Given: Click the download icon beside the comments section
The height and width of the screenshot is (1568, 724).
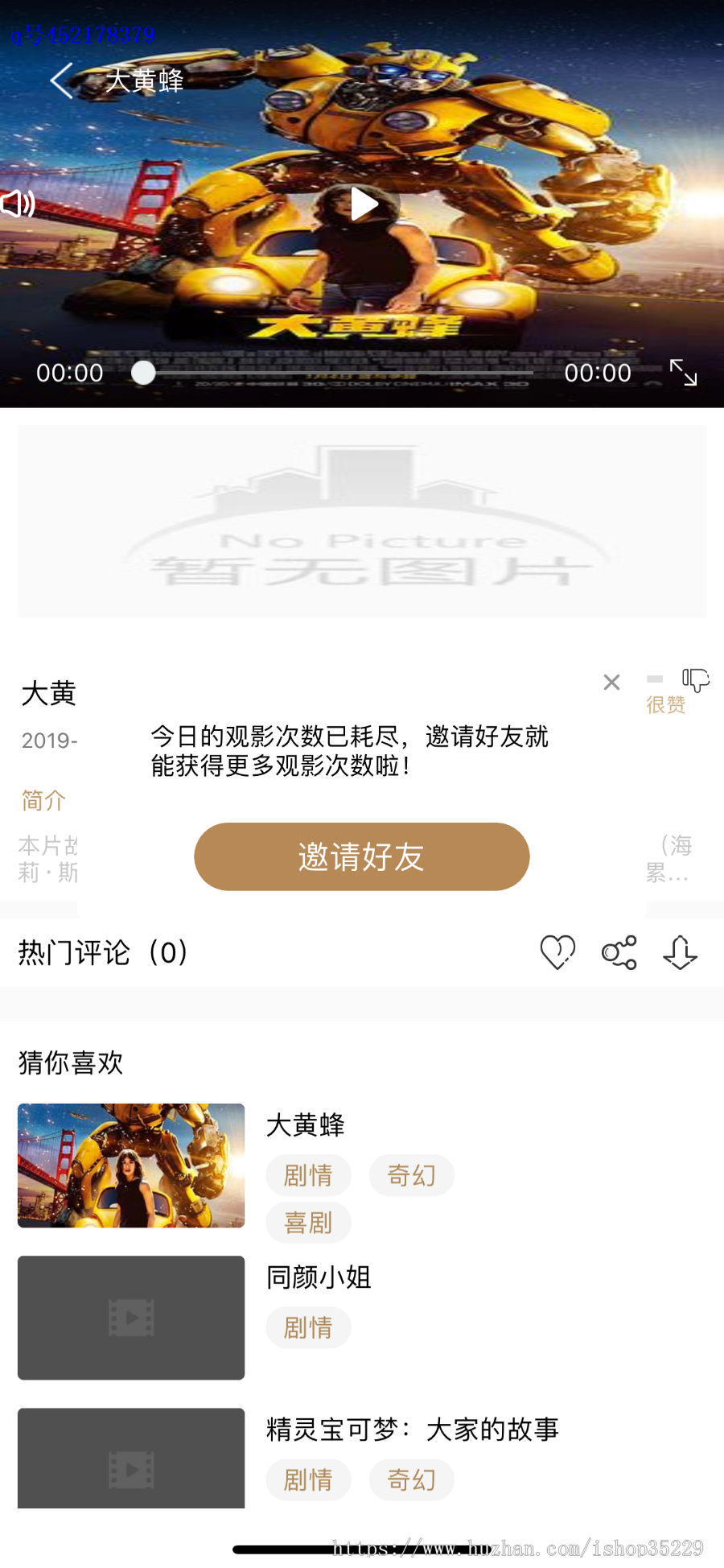Looking at the screenshot, I should pos(680,953).
